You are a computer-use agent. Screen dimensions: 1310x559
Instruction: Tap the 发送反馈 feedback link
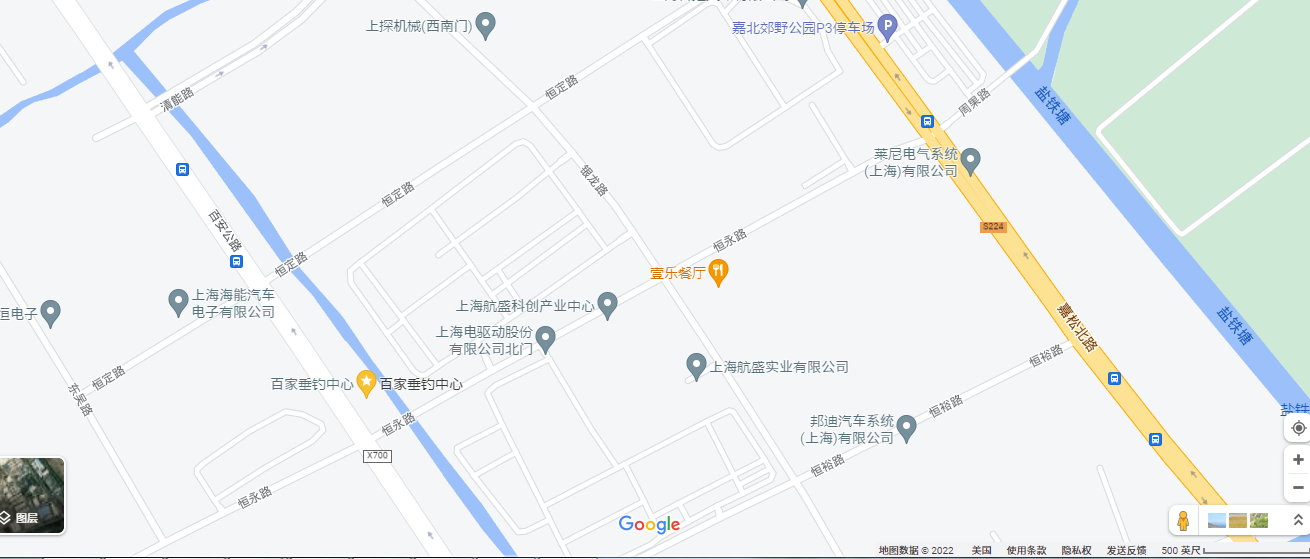(x=1126, y=550)
